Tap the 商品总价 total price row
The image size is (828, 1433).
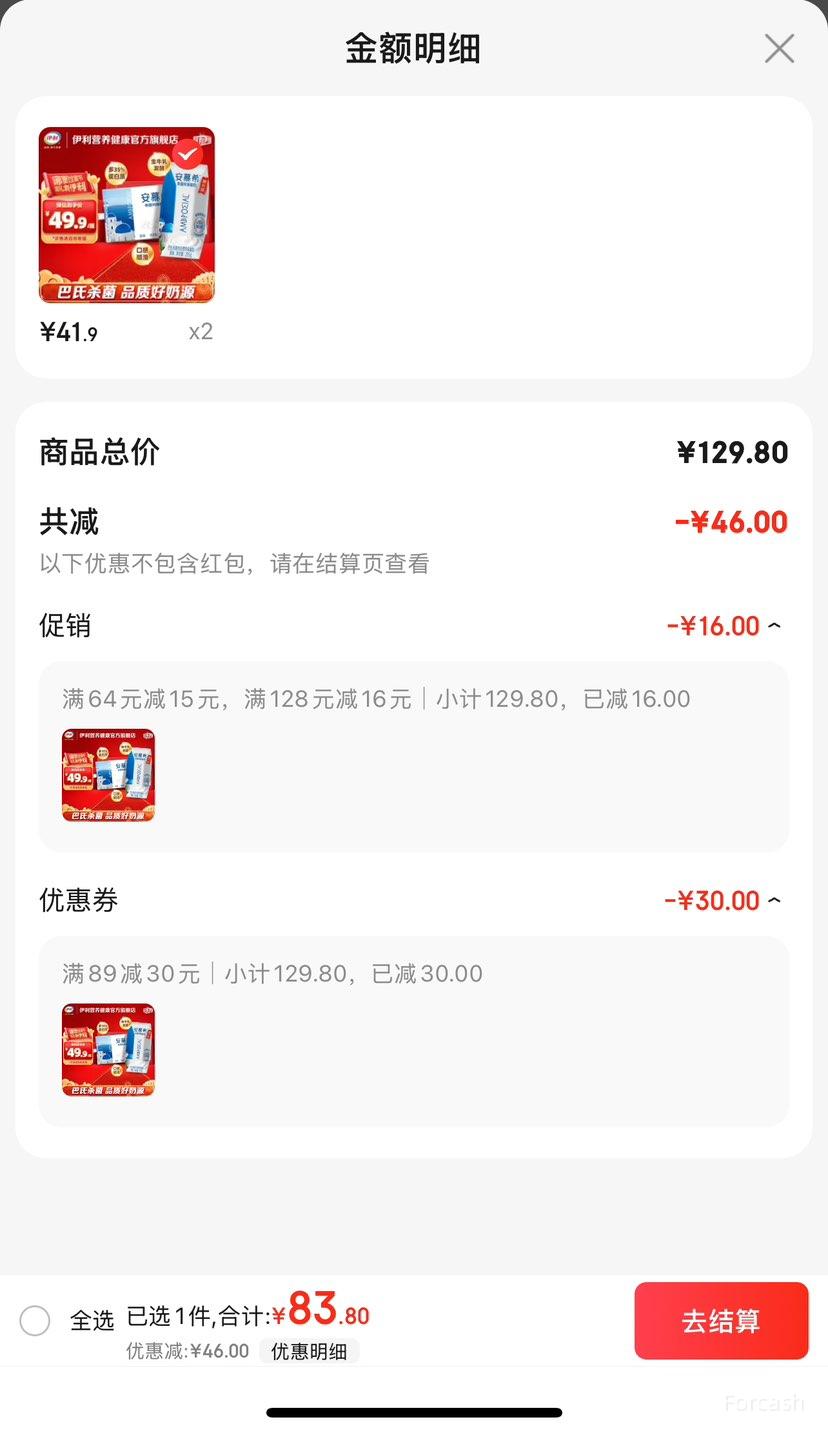pos(95,452)
